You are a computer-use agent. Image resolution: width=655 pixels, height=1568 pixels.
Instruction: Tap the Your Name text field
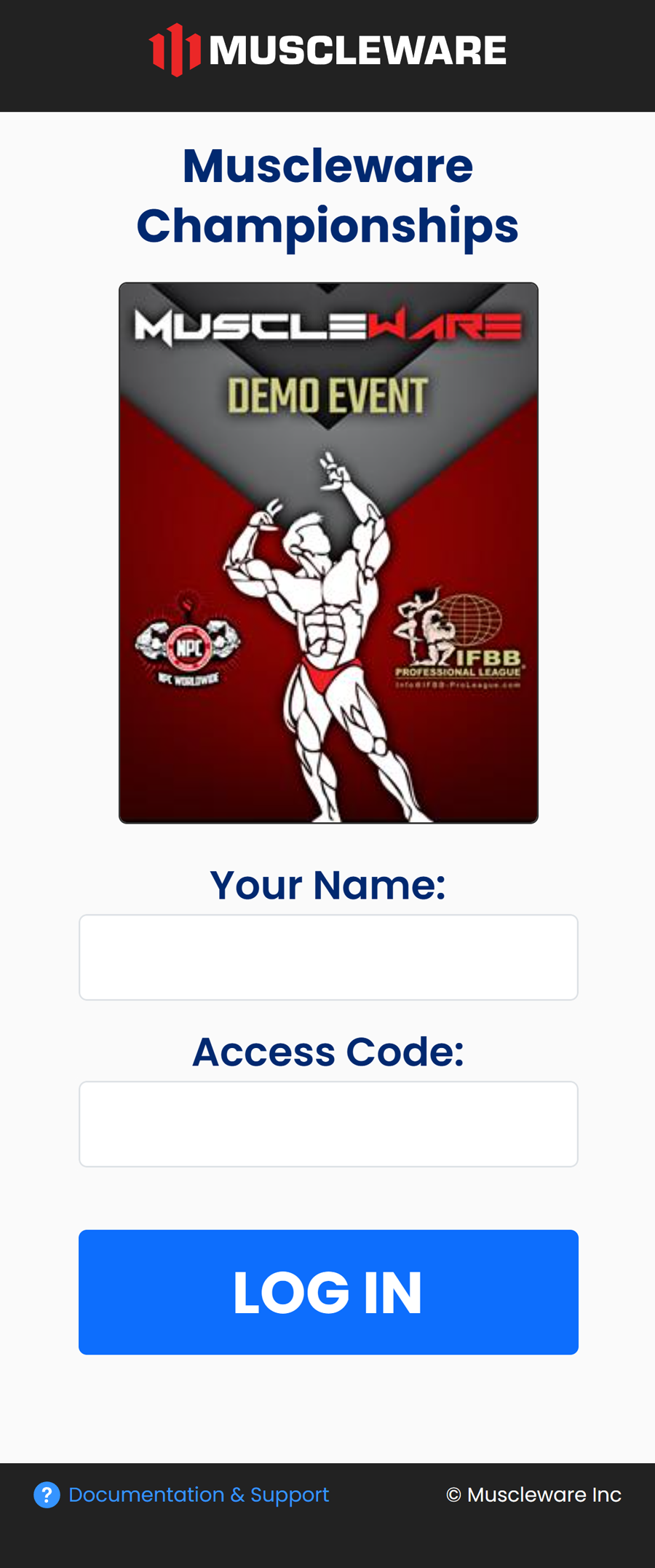(328, 957)
